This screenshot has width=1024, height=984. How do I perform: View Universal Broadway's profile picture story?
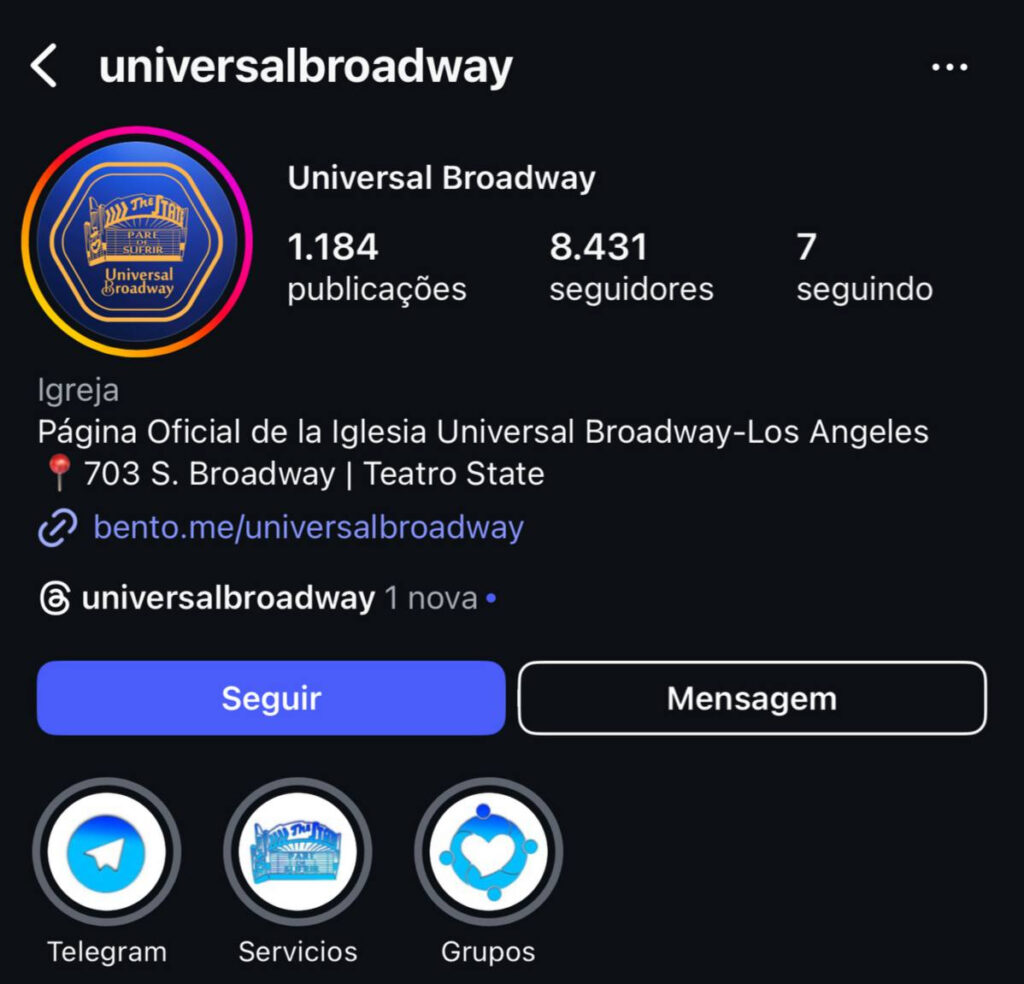click(x=137, y=242)
